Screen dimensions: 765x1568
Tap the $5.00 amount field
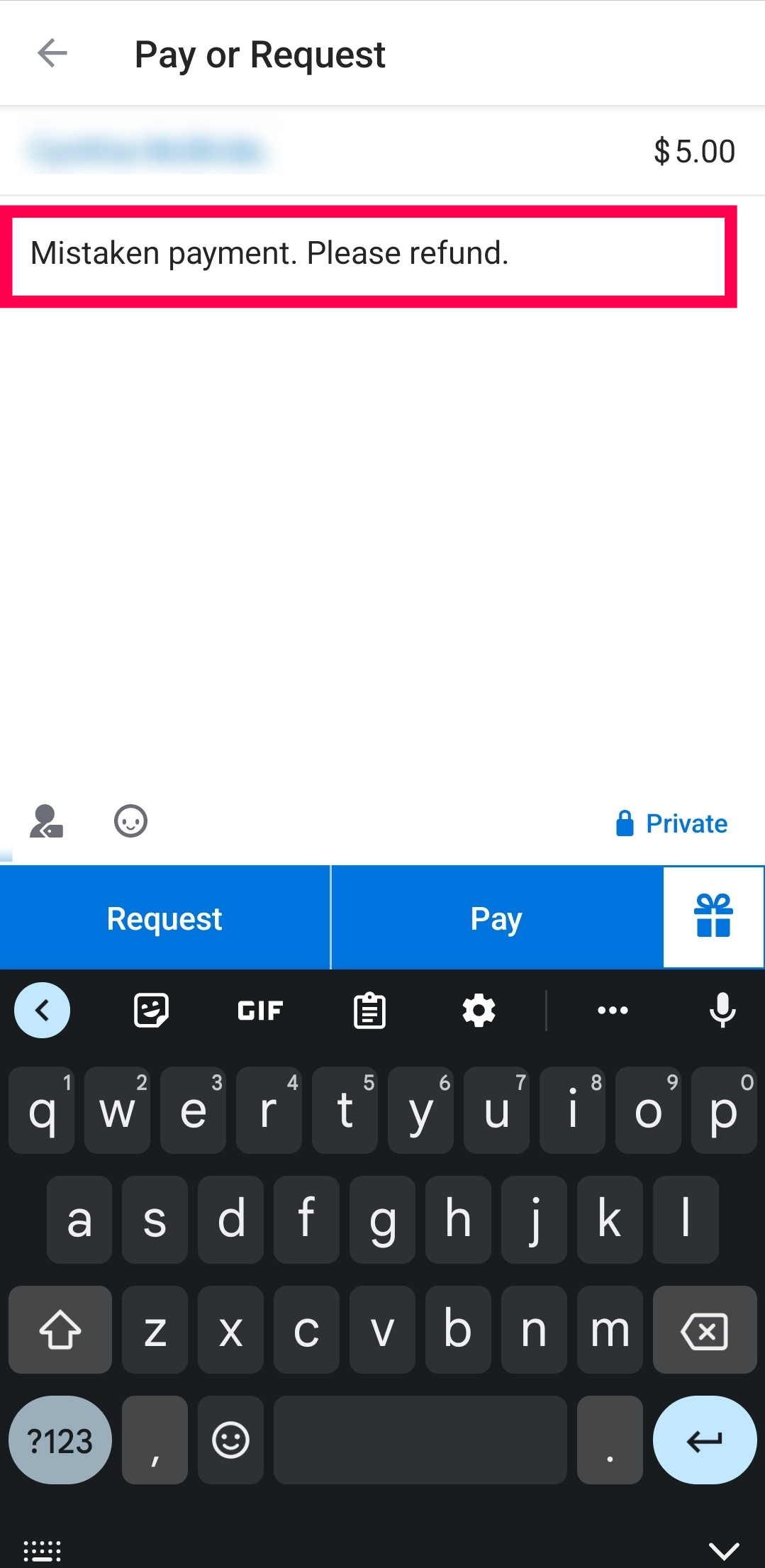tap(693, 151)
